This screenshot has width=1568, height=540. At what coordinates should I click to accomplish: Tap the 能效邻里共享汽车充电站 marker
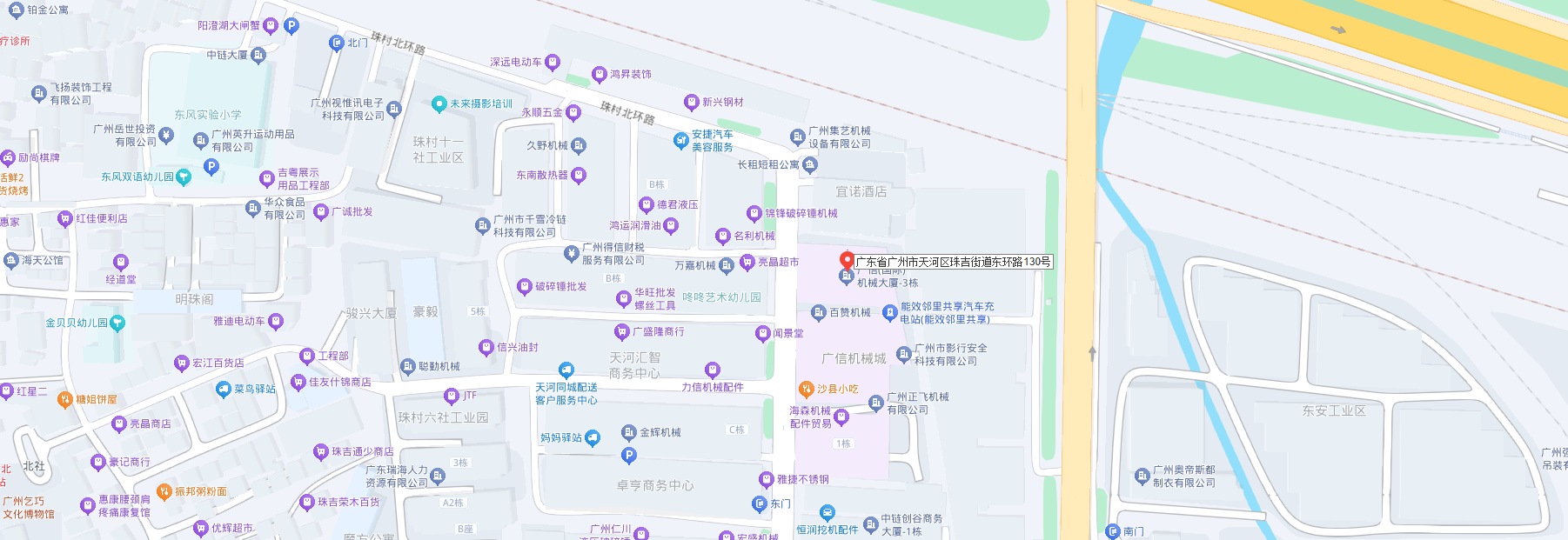(889, 312)
